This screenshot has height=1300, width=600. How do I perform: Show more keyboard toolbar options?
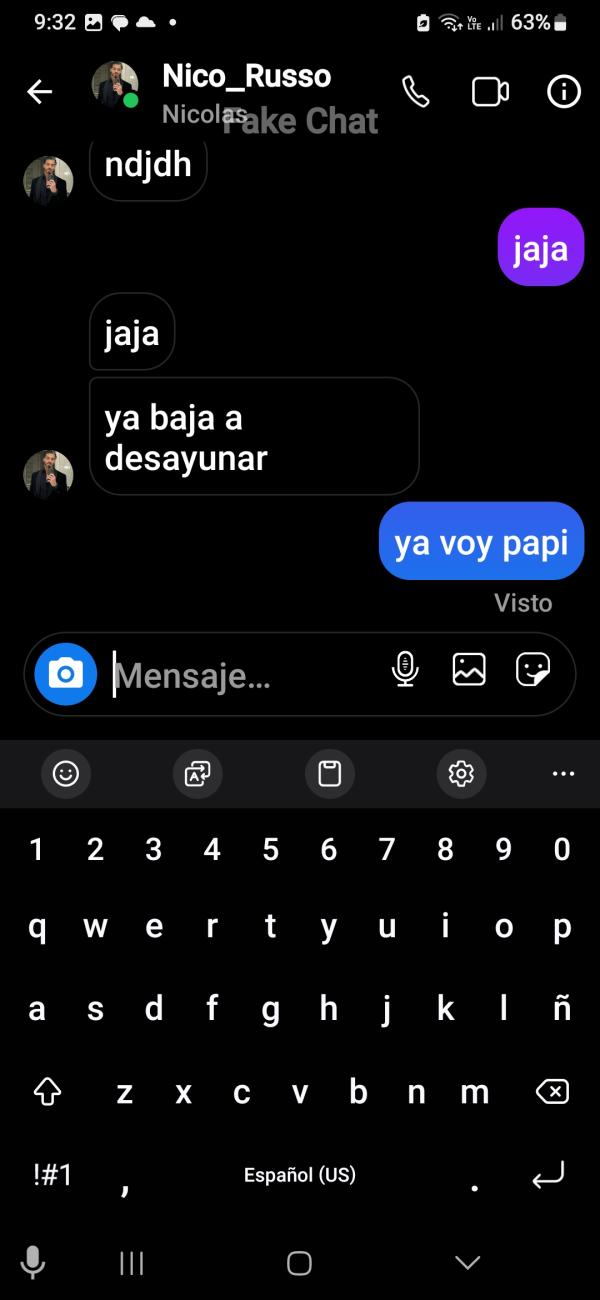[x=563, y=773]
